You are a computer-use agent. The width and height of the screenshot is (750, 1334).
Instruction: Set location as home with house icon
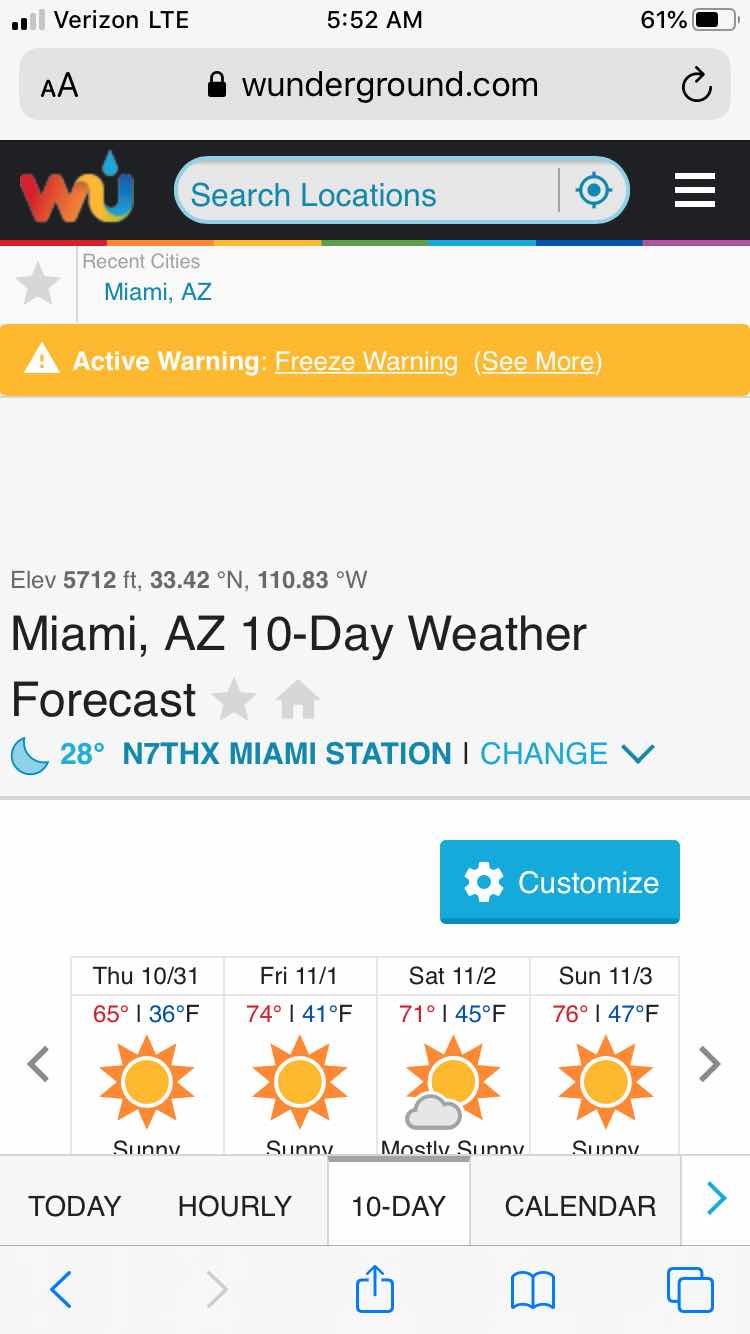pos(298,700)
